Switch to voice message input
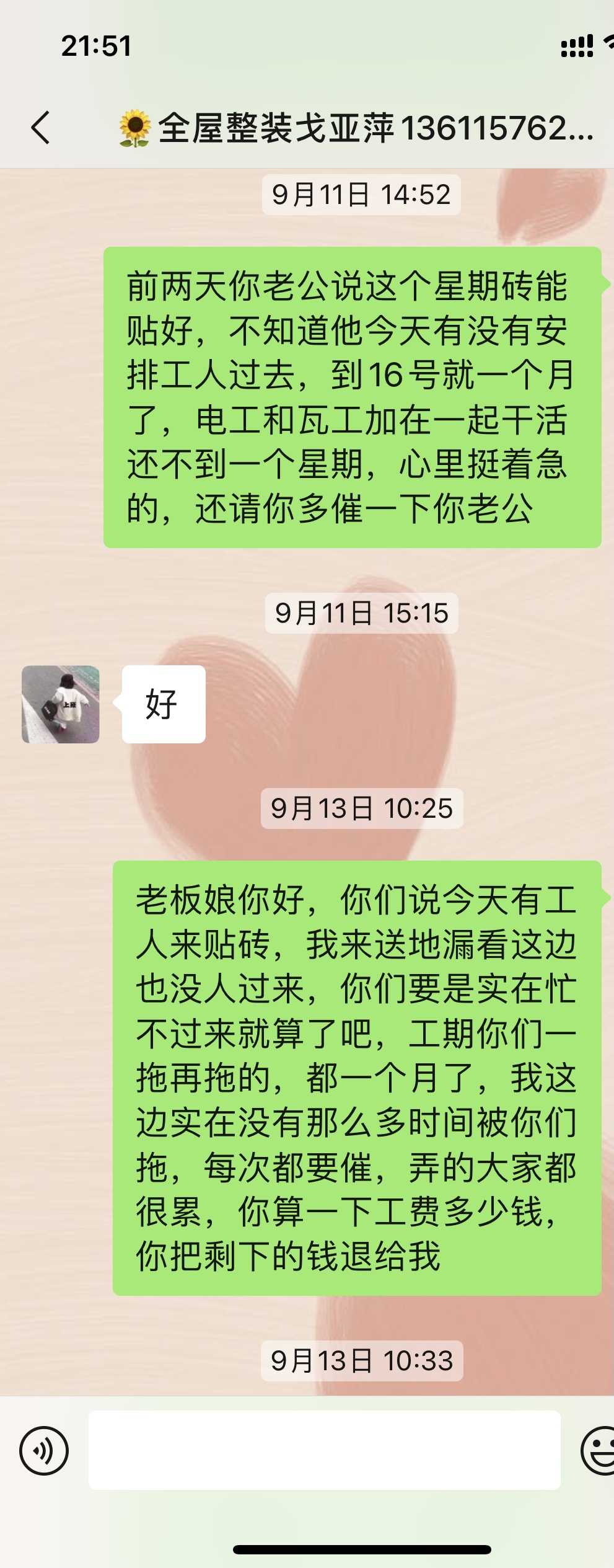614x1568 pixels. [44, 1450]
